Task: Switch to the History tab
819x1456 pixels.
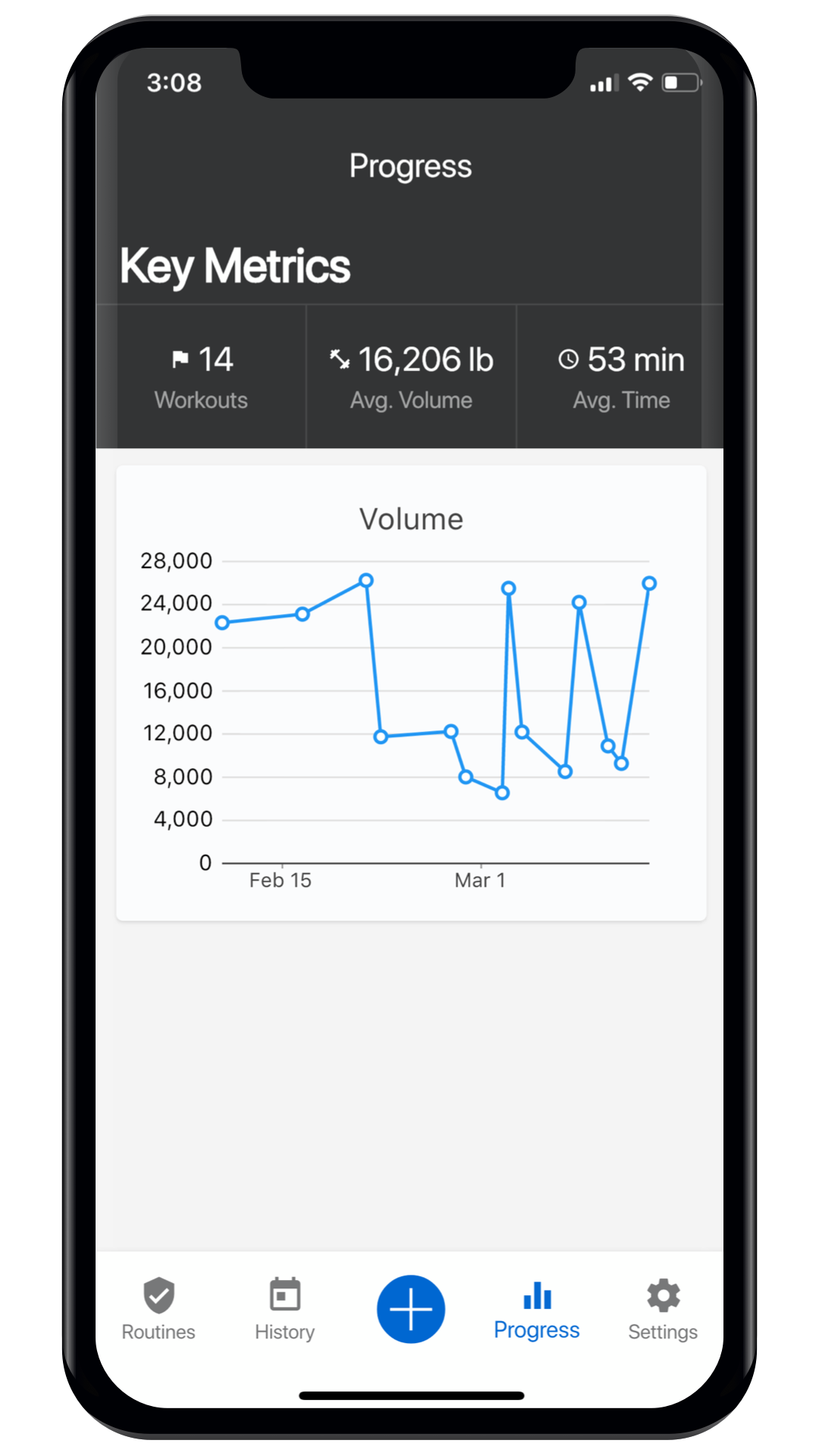Action: (284, 1310)
